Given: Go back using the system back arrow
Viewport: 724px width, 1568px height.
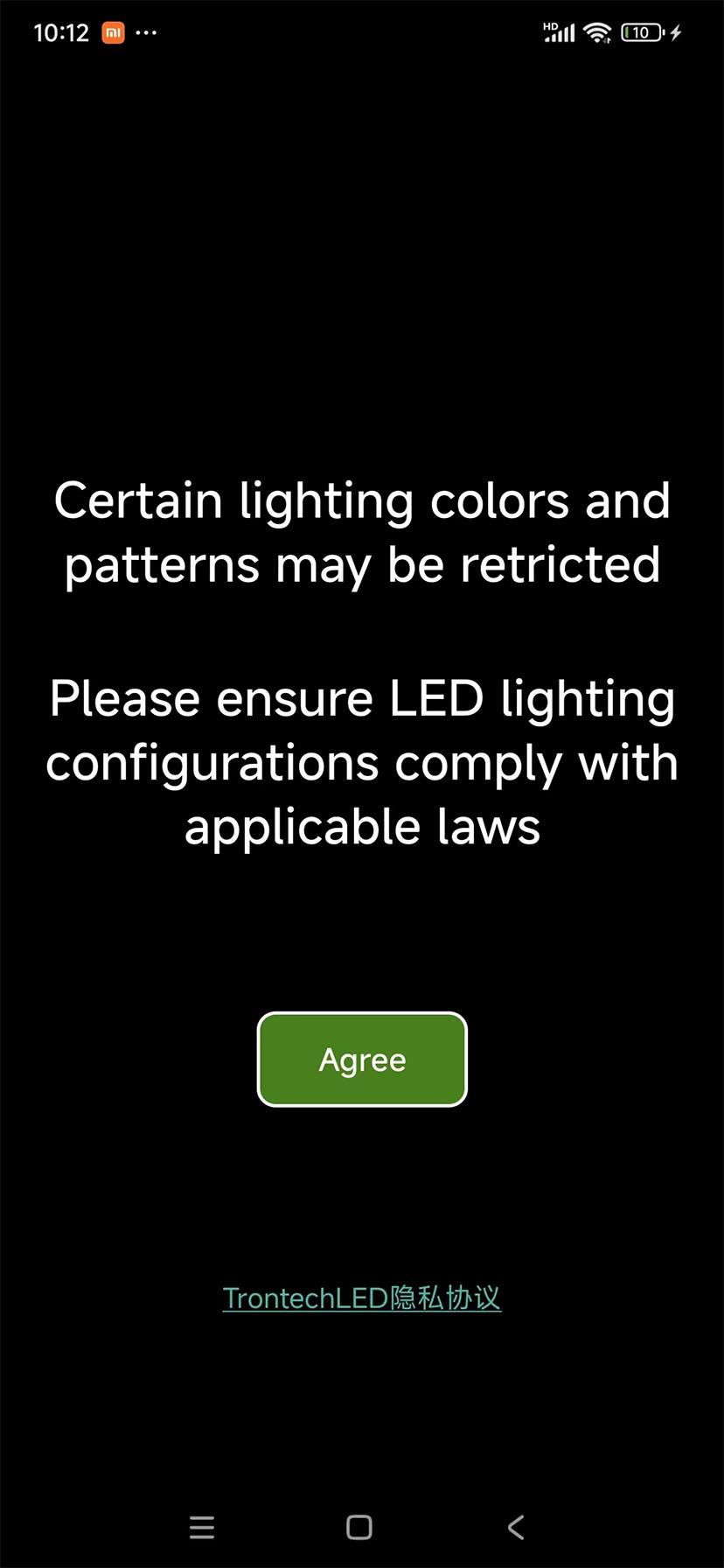Looking at the screenshot, I should 516,1528.
